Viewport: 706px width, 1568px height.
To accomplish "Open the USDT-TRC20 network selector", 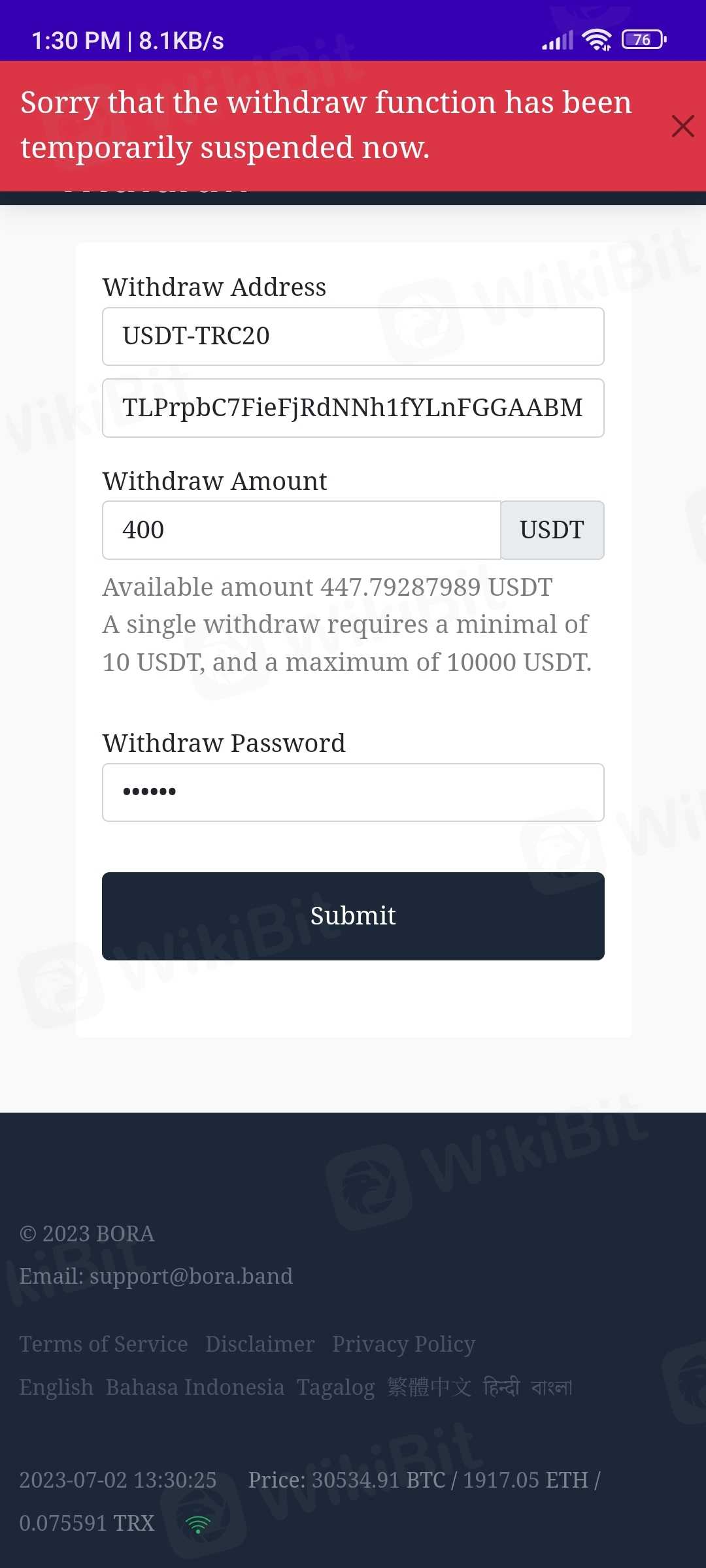I will pos(353,336).
